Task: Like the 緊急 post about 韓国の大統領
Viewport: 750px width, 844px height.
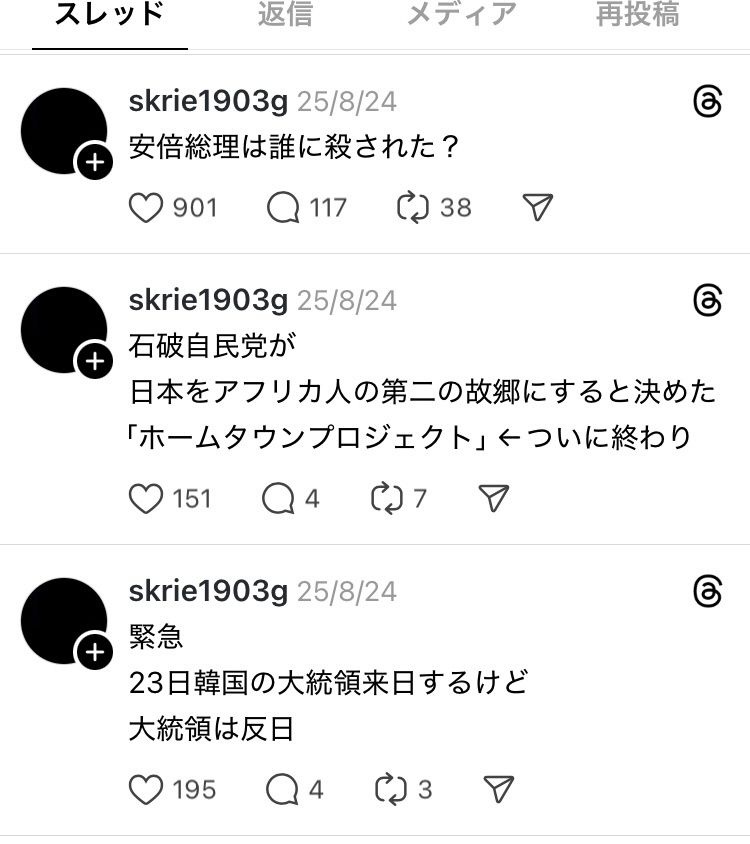Action: click(146, 789)
